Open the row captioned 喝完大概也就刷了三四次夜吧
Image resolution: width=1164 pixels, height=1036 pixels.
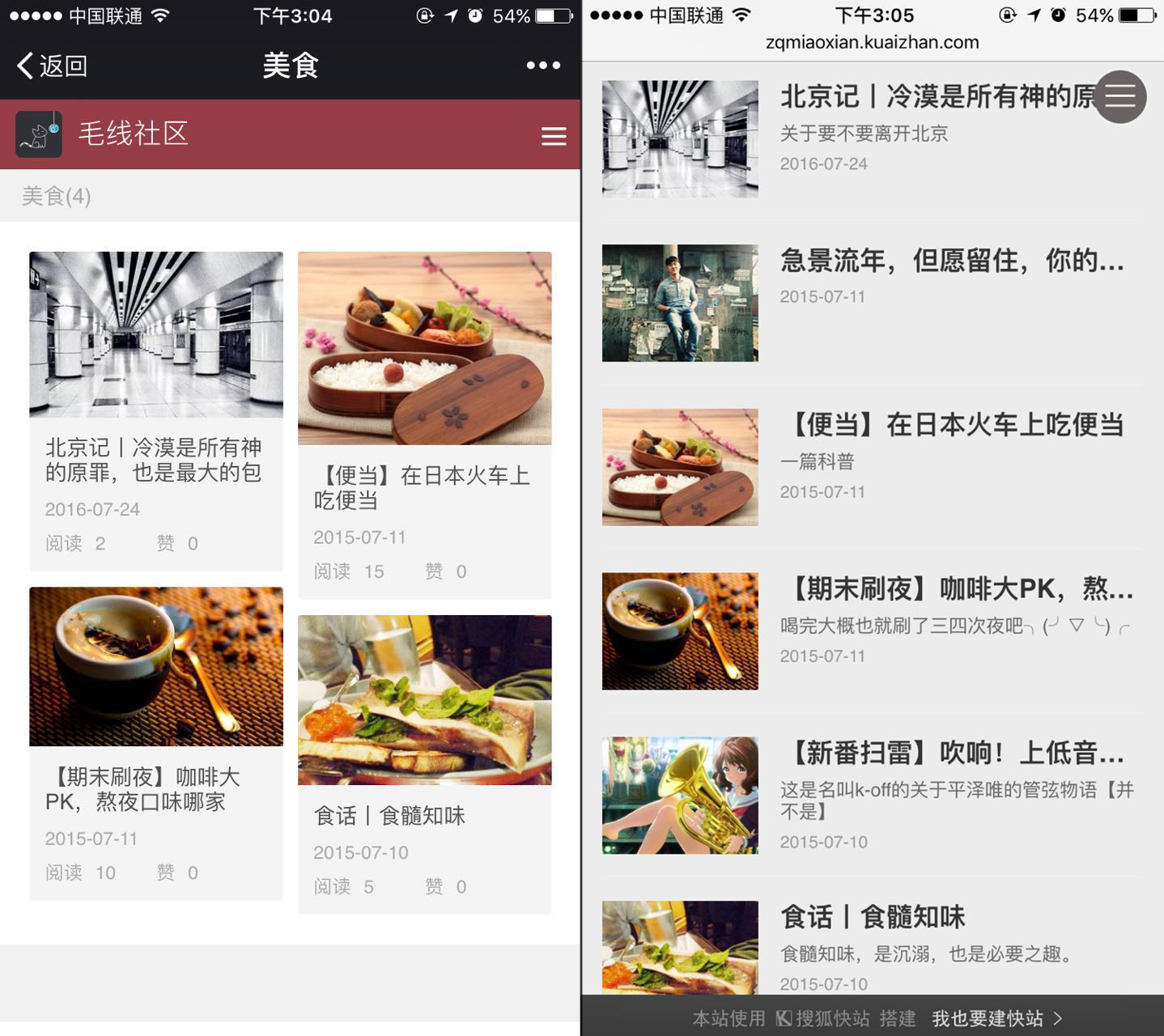coord(870,631)
